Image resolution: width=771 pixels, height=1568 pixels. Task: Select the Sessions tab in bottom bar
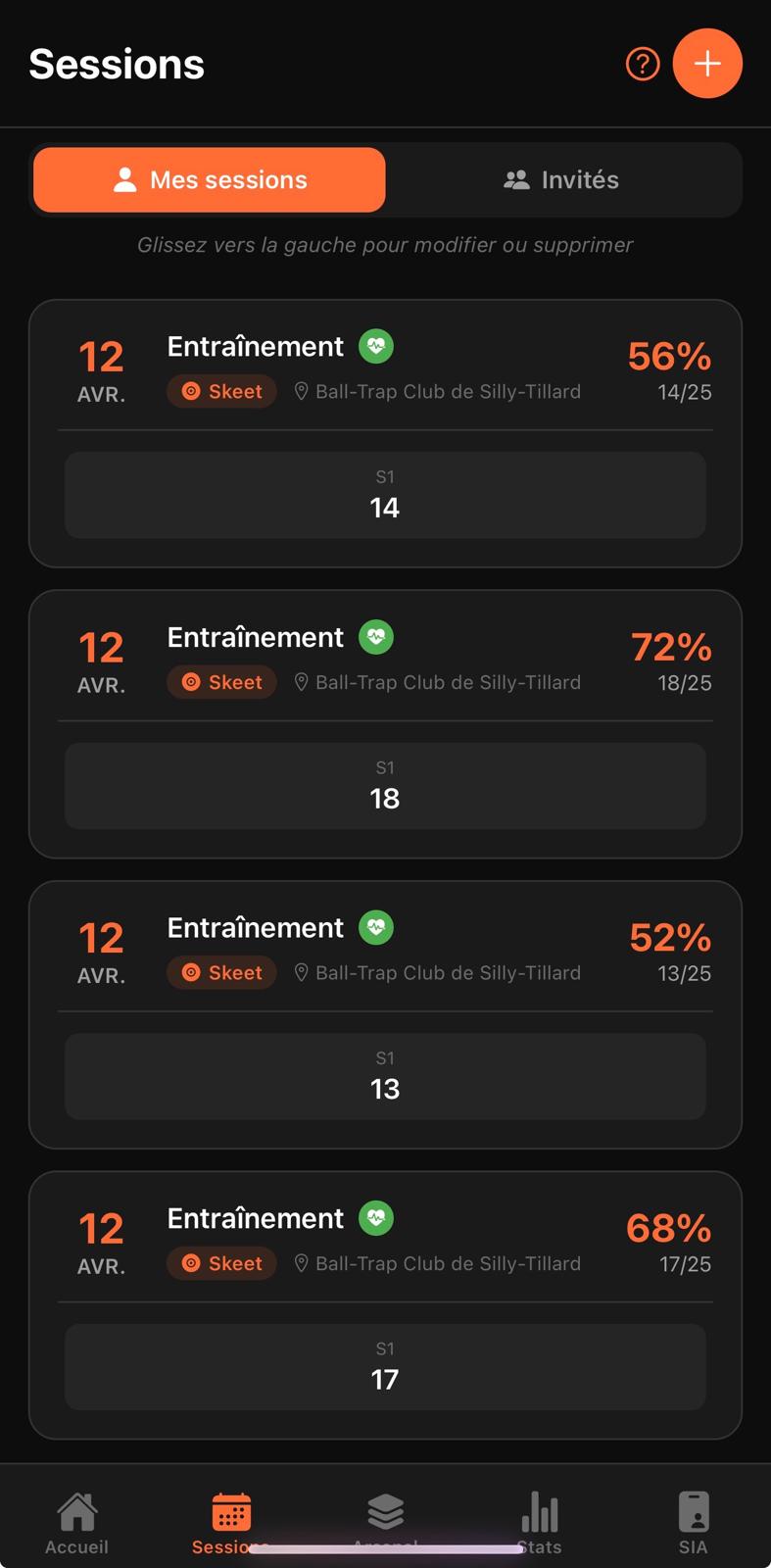(231, 1523)
